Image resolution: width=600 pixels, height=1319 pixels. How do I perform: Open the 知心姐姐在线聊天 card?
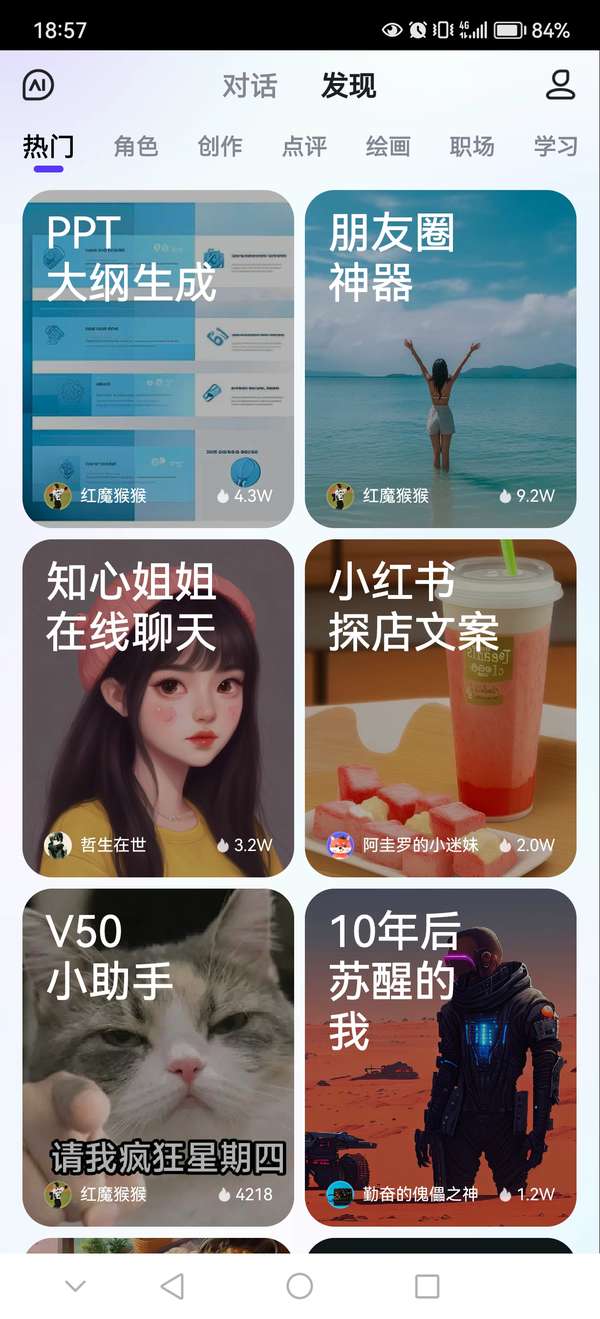tap(158, 708)
